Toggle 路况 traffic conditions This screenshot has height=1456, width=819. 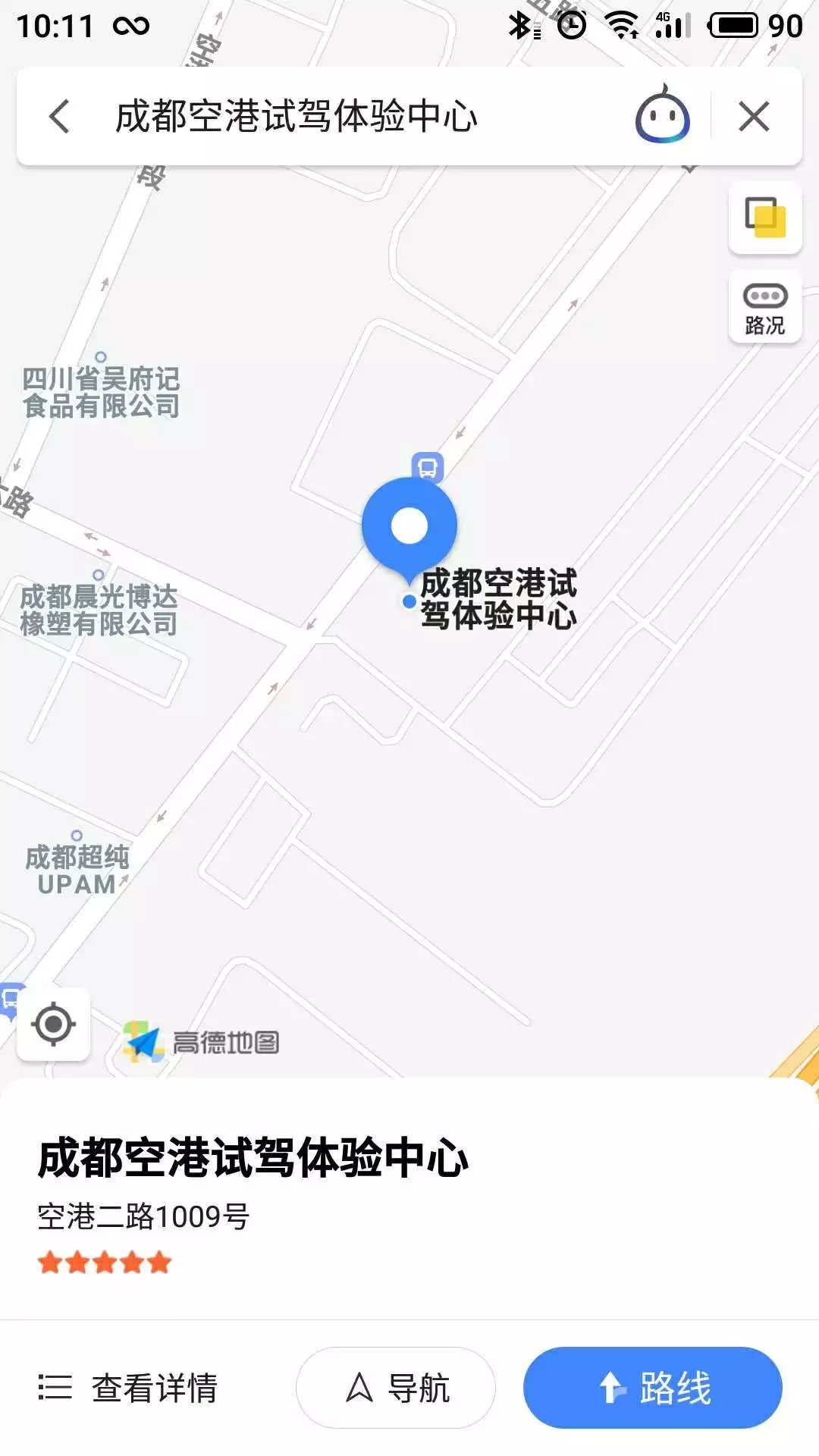click(x=765, y=309)
